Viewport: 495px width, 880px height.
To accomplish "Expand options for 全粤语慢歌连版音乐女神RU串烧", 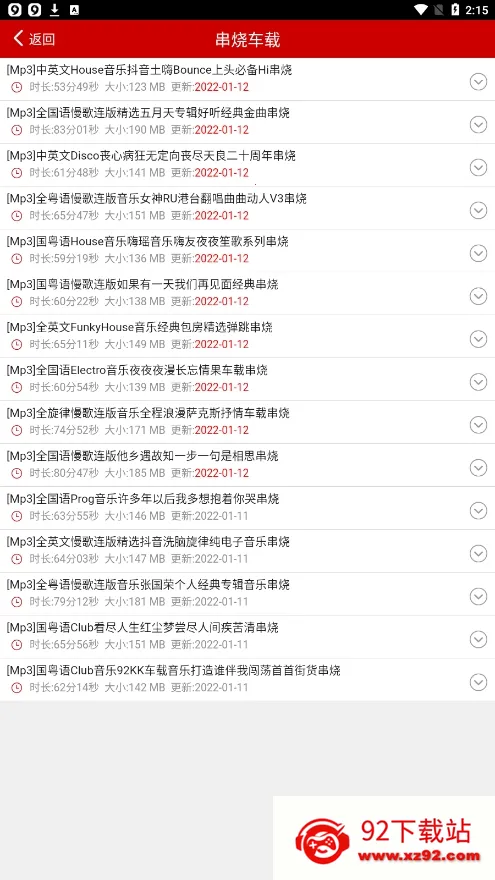I will pos(478,210).
